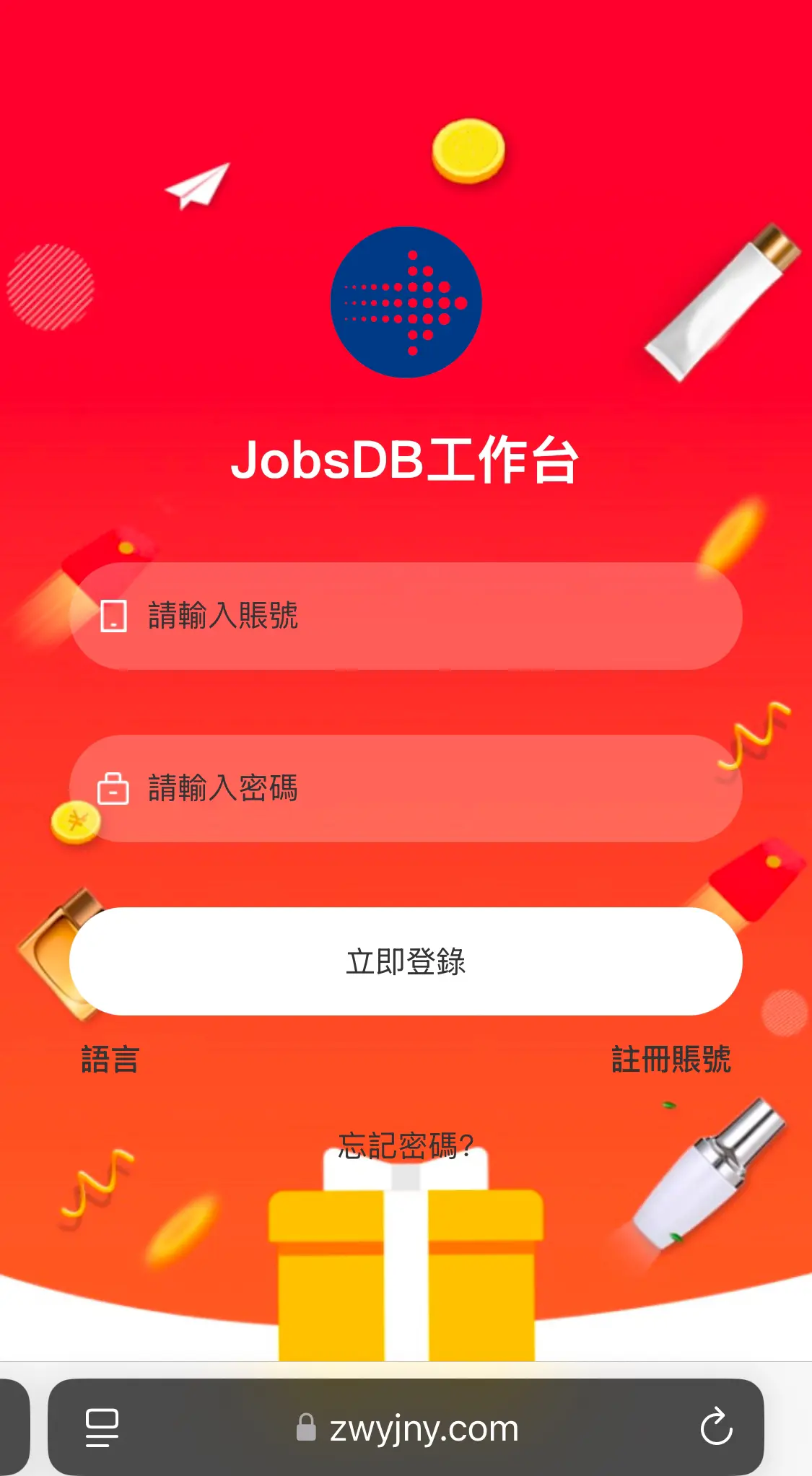812x1476 pixels.
Task: Select the 註冊賬號 registration link
Action: [672, 1062]
